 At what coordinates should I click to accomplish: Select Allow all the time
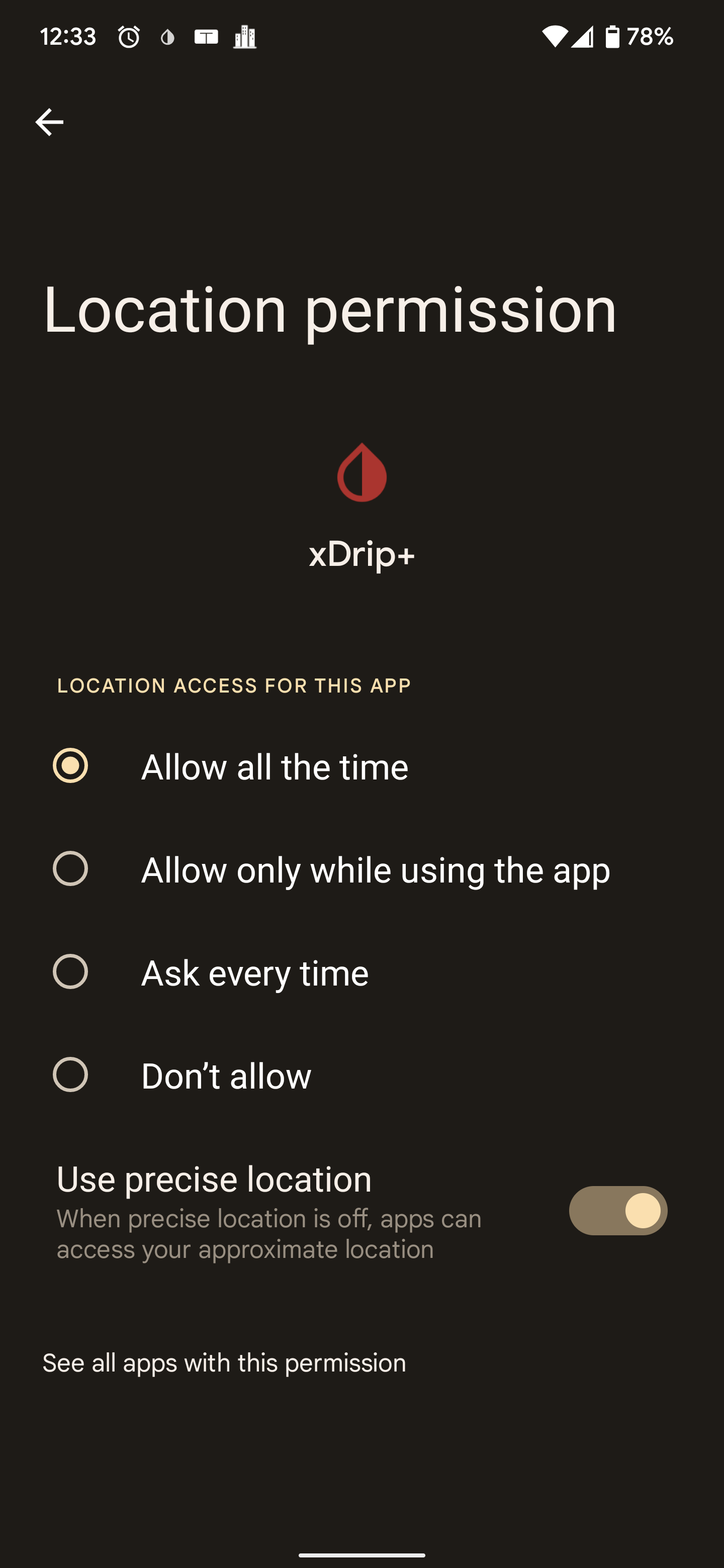pyautogui.click(x=70, y=766)
